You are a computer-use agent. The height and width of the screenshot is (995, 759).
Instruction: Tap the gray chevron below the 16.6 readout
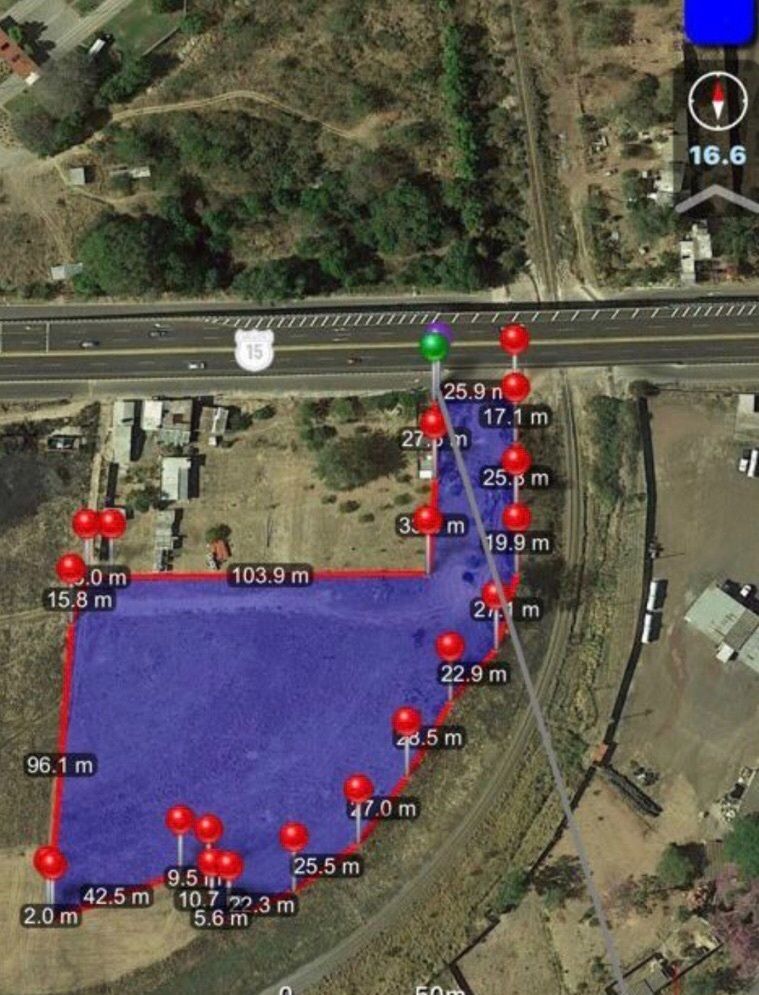tap(717, 199)
